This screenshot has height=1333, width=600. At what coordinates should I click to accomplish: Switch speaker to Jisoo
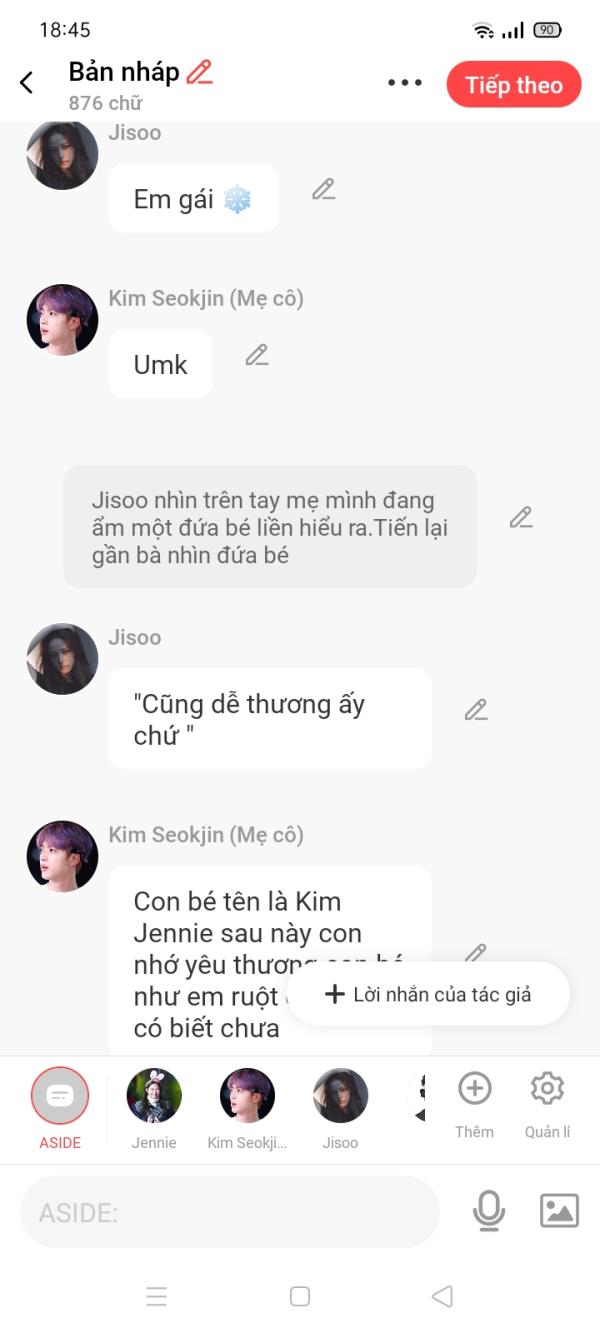coord(340,1097)
